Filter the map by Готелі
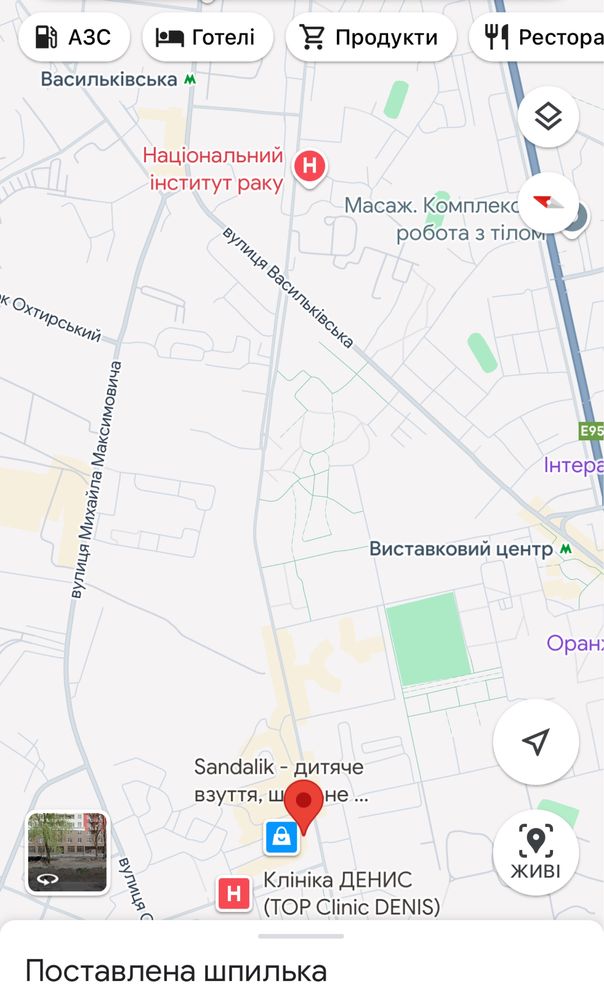 coord(207,37)
